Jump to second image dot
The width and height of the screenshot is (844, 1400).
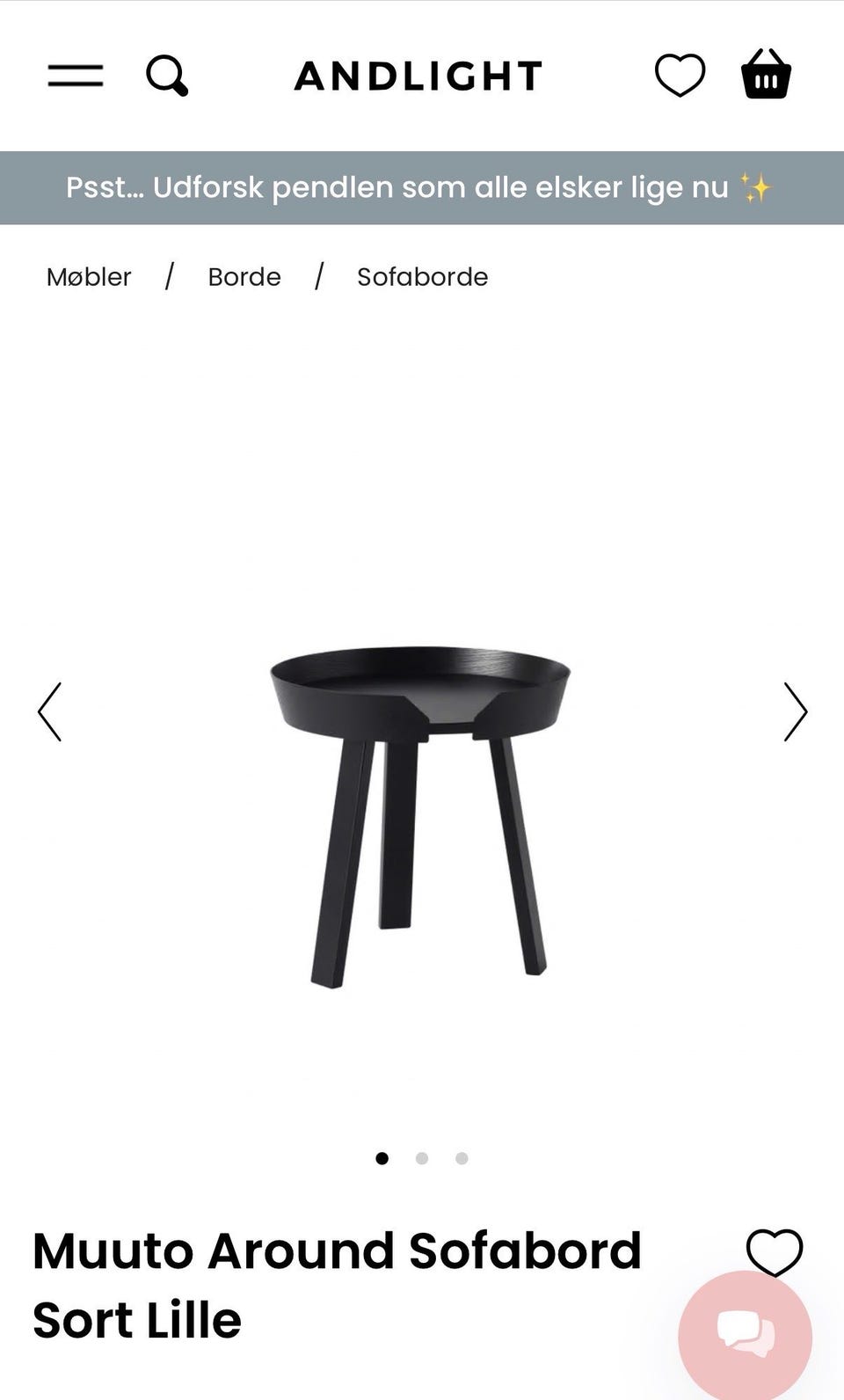coord(422,1158)
